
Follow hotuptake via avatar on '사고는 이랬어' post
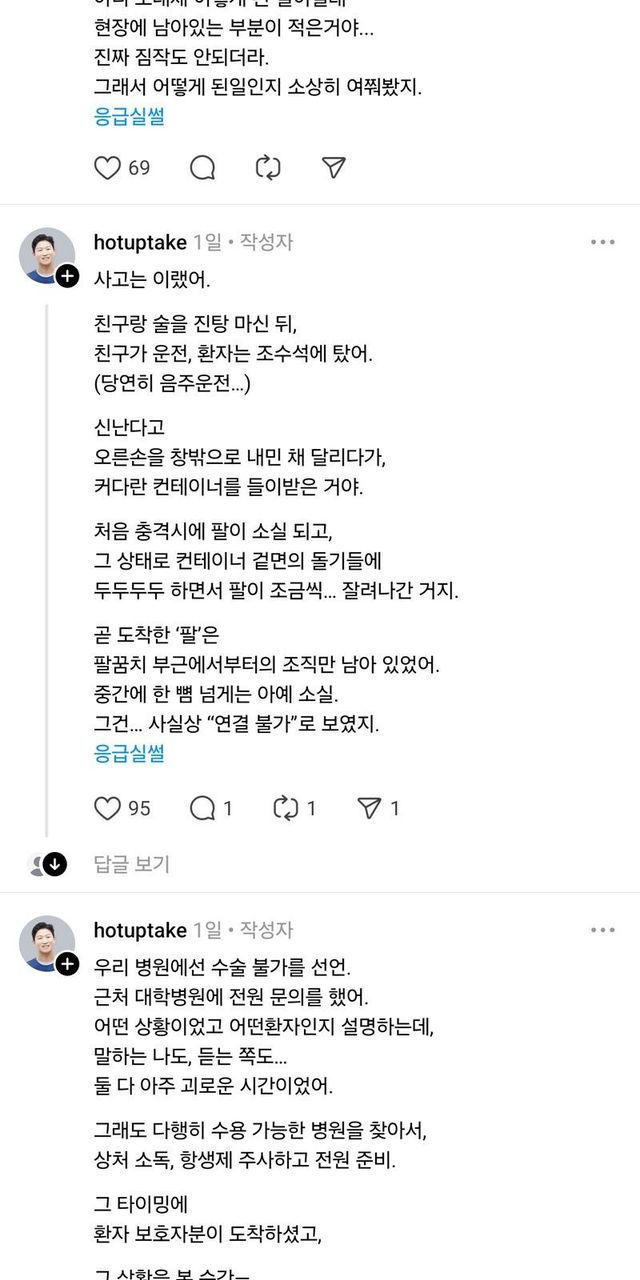[67, 277]
